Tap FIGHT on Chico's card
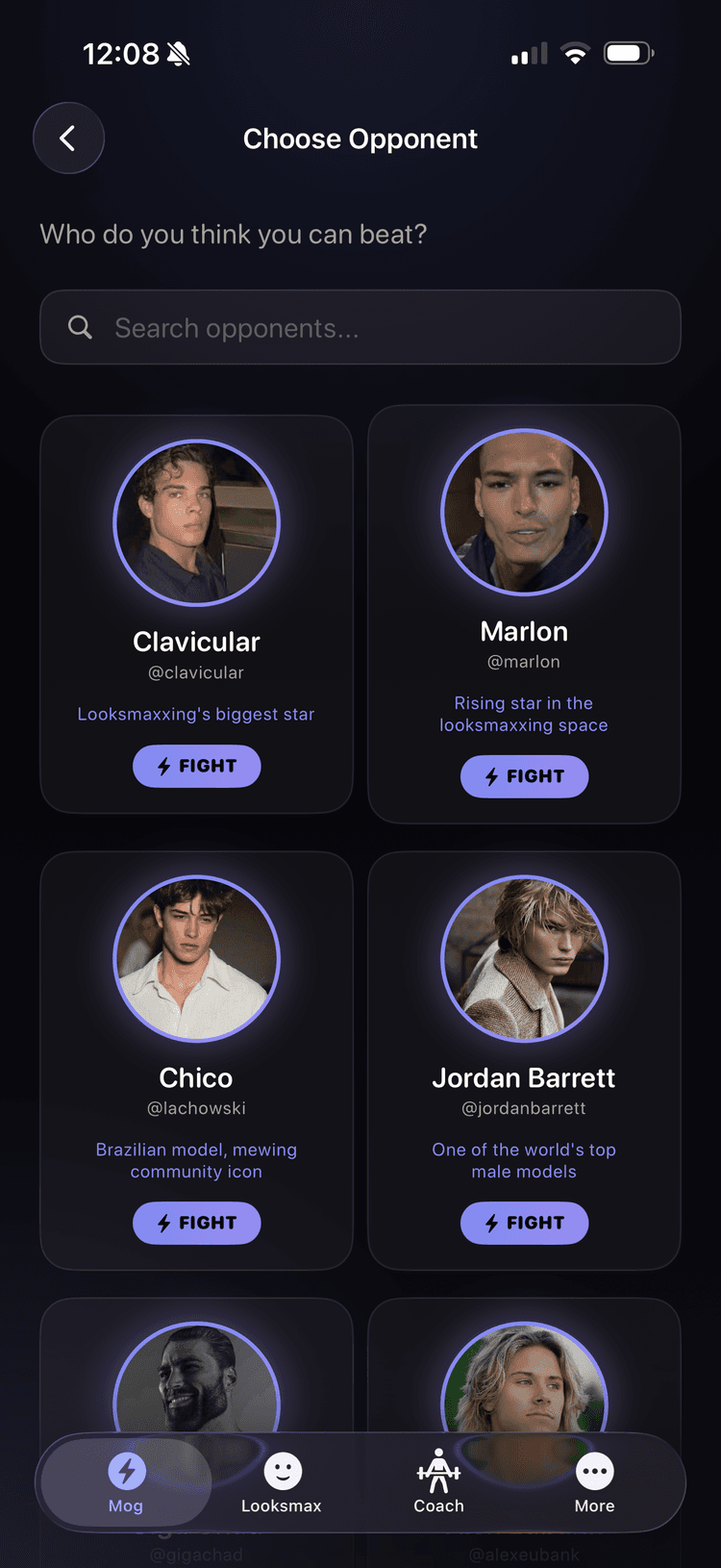Image resolution: width=721 pixels, height=1568 pixels. 197,1223
